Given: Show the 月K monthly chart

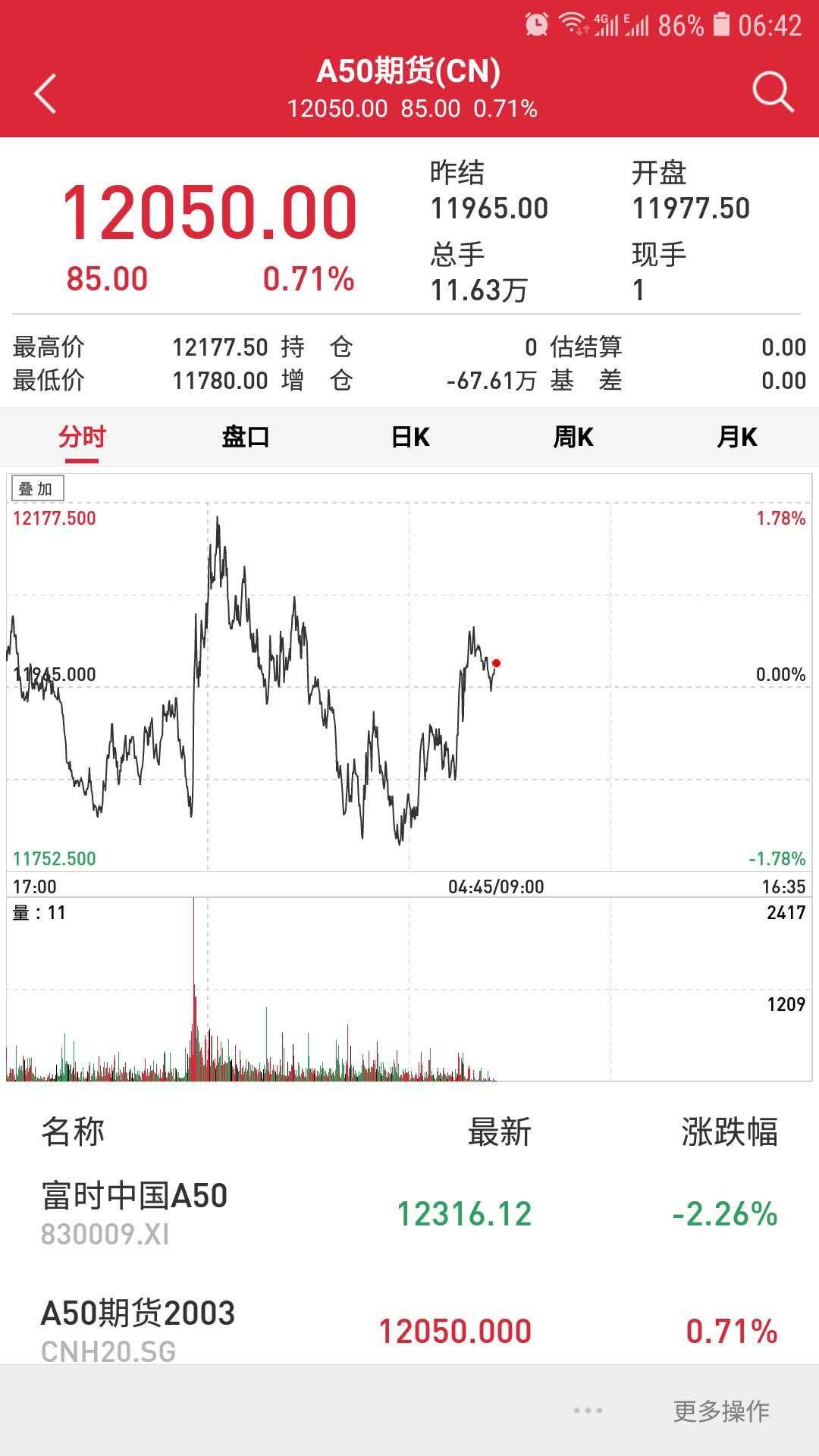Looking at the screenshot, I should [x=737, y=438].
